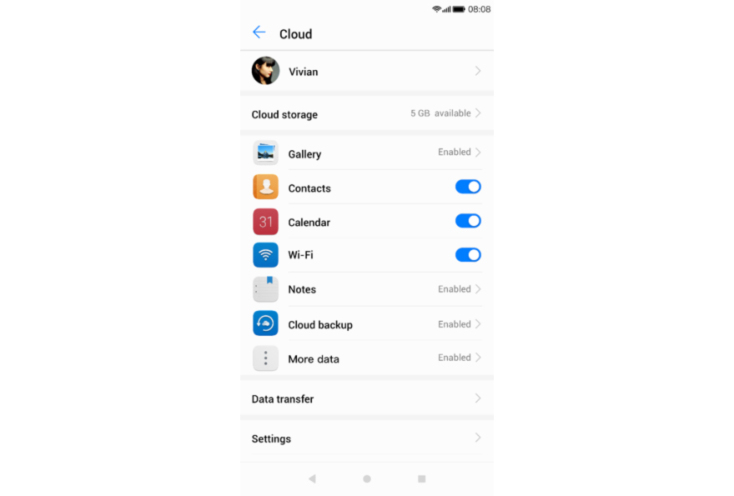Open the Settings row
The image size is (734, 496).
tap(366, 438)
